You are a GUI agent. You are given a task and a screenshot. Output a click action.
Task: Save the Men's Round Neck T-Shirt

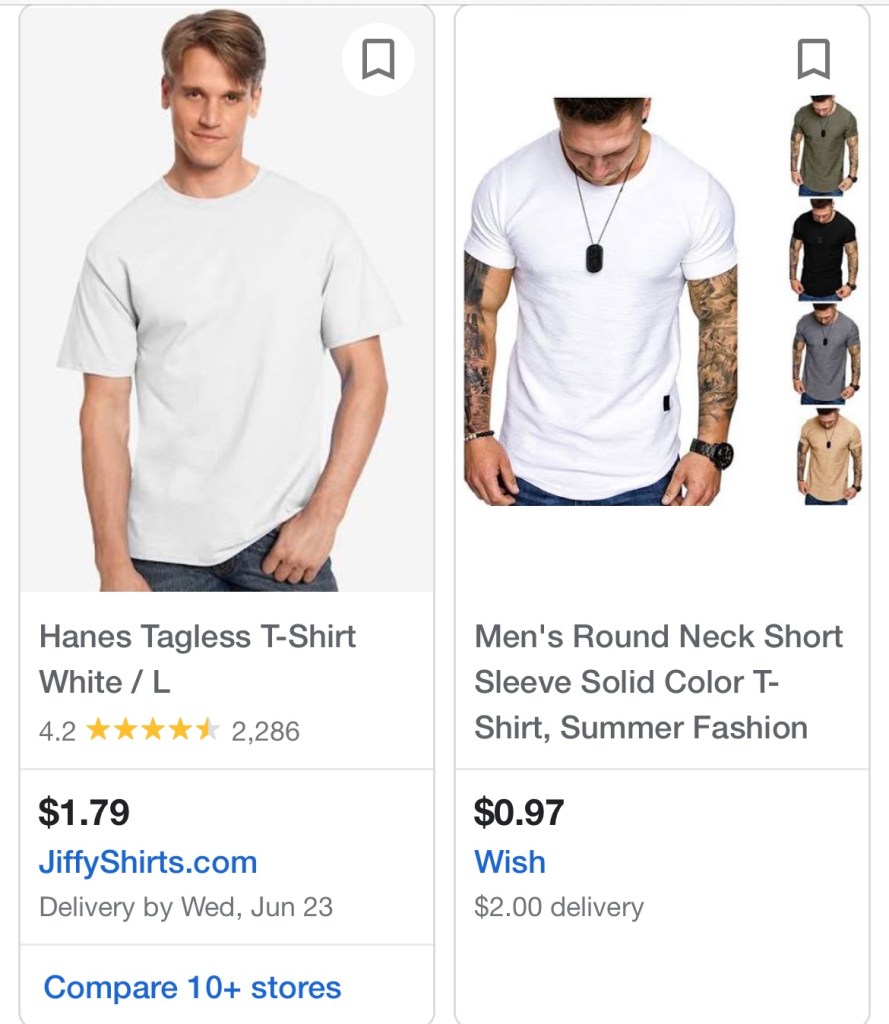click(813, 60)
